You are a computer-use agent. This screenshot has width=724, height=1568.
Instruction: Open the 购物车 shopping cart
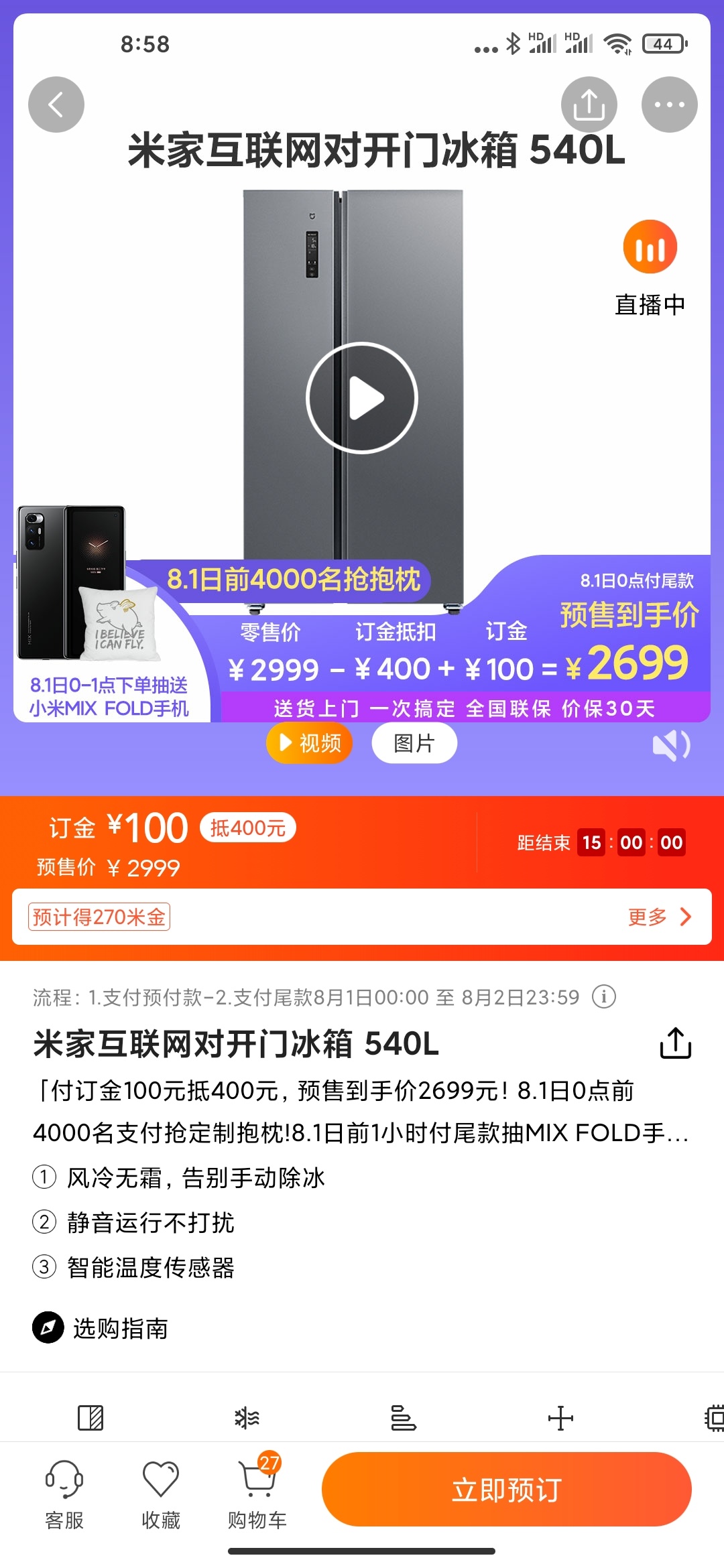click(x=257, y=1492)
